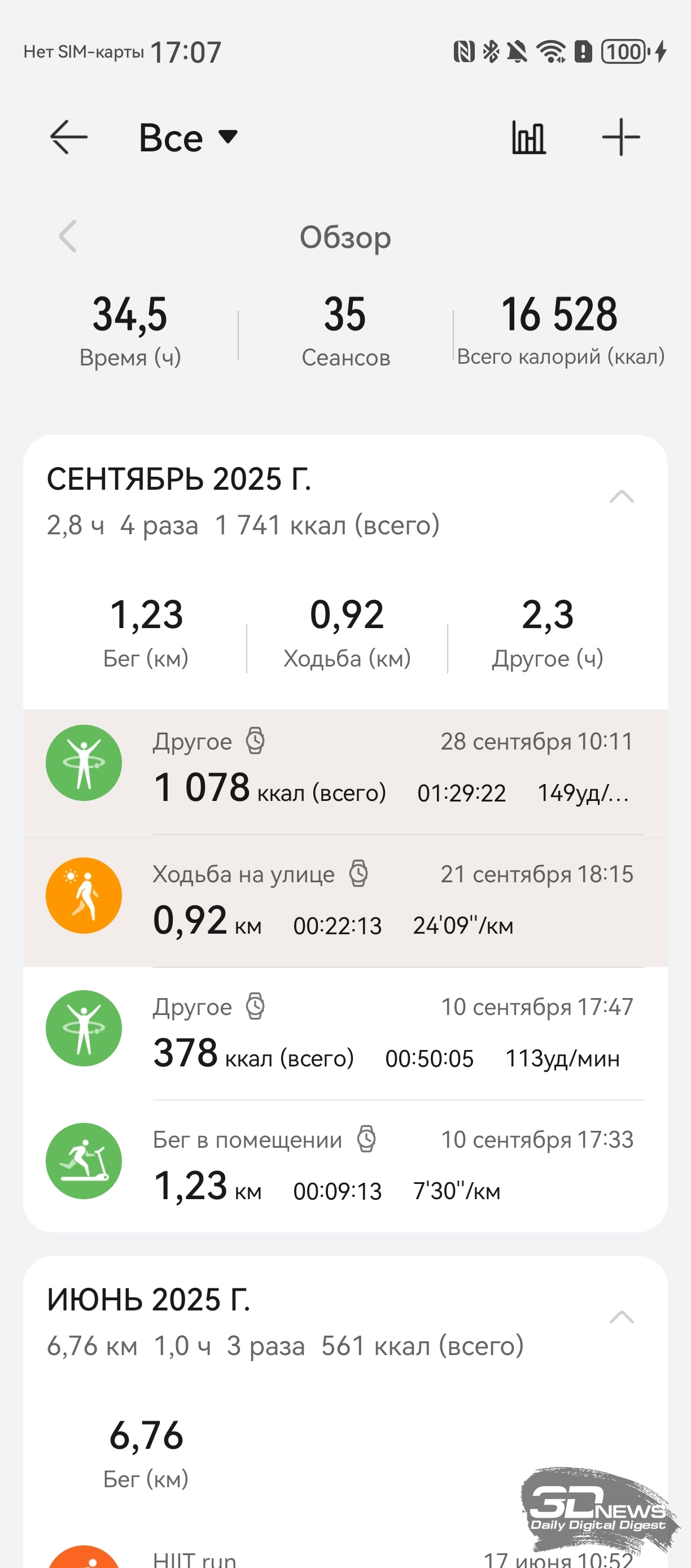The image size is (691, 1568).
Task: Open the statistics chart icon
Action: click(x=528, y=138)
